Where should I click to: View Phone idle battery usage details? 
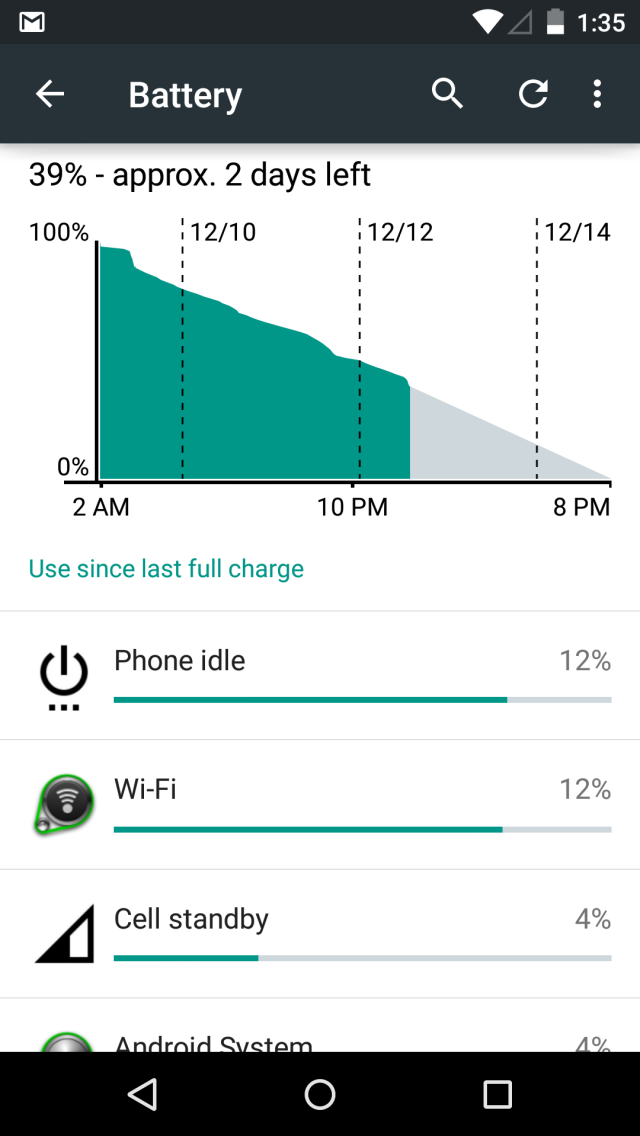320,676
